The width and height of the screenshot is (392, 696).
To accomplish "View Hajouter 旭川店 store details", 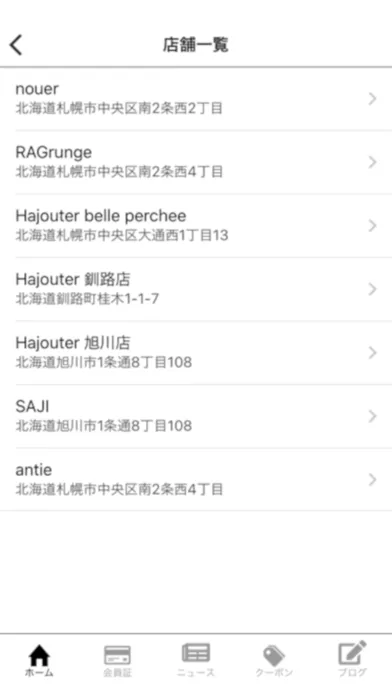I will (196, 353).
